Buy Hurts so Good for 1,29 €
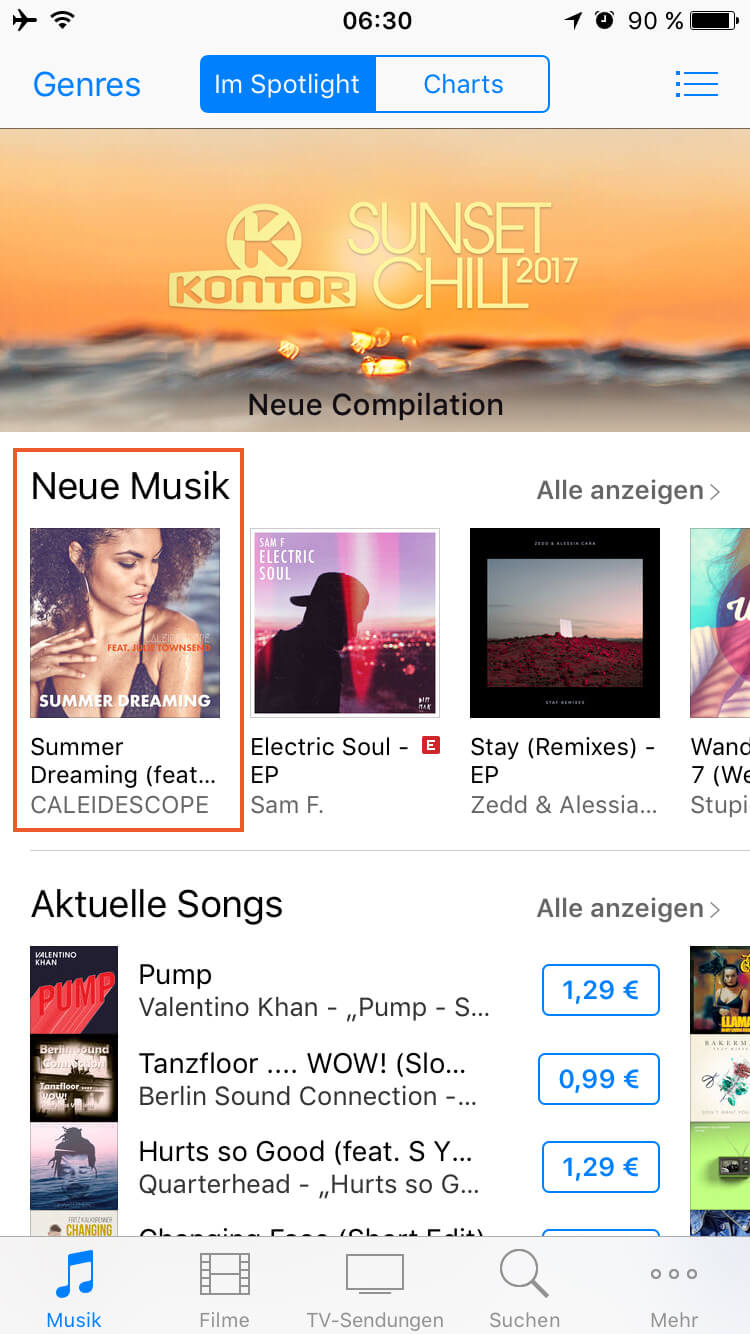Viewport: 750px width, 1334px height. click(600, 1166)
